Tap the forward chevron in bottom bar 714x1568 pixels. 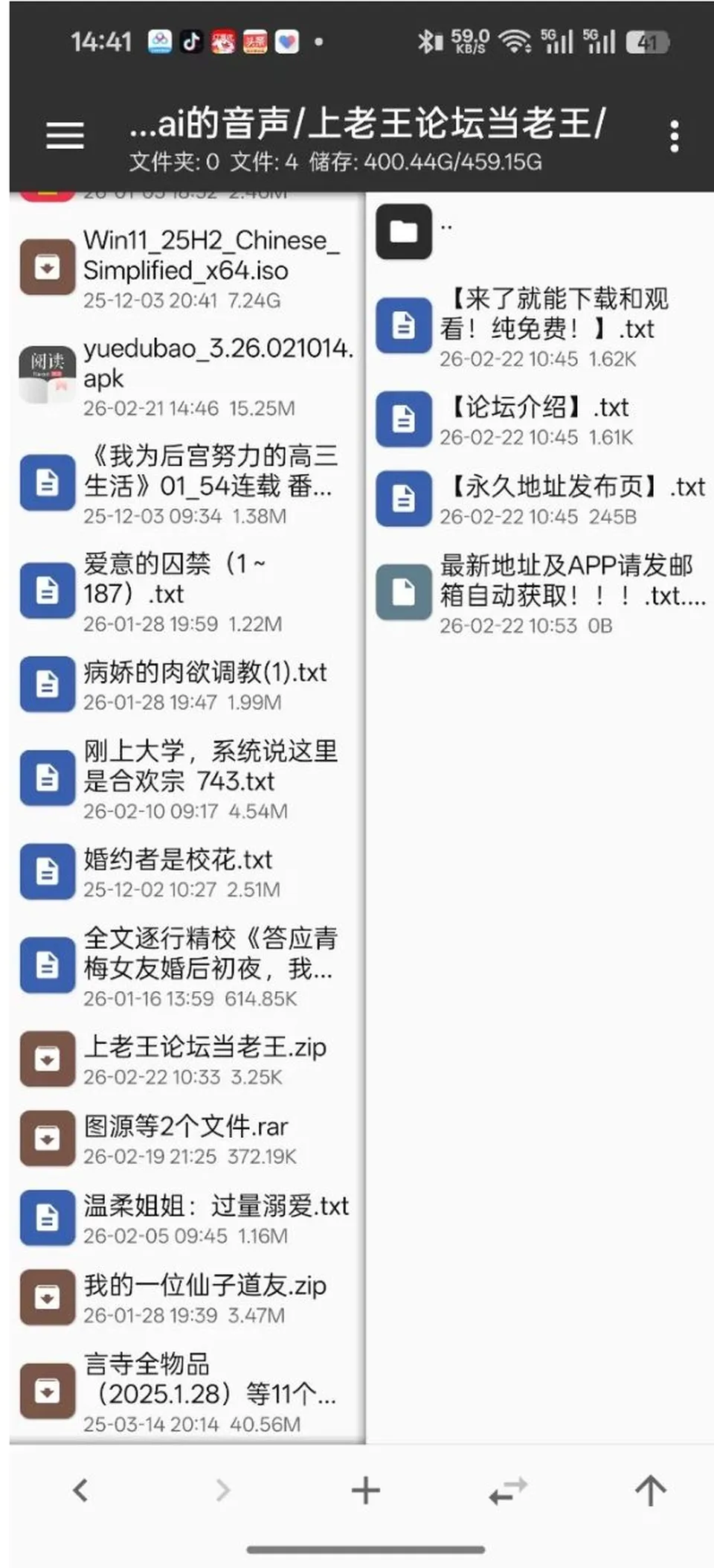(x=222, y=1490)
